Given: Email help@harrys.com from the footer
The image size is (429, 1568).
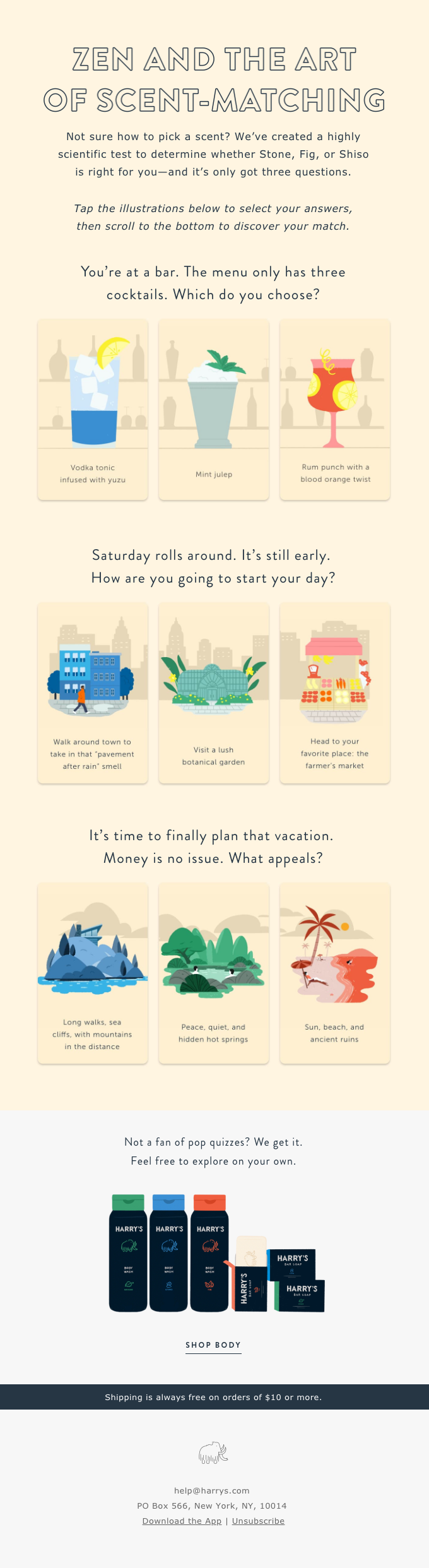Looking at the screenshot, I should click(x=212, y=1490).
